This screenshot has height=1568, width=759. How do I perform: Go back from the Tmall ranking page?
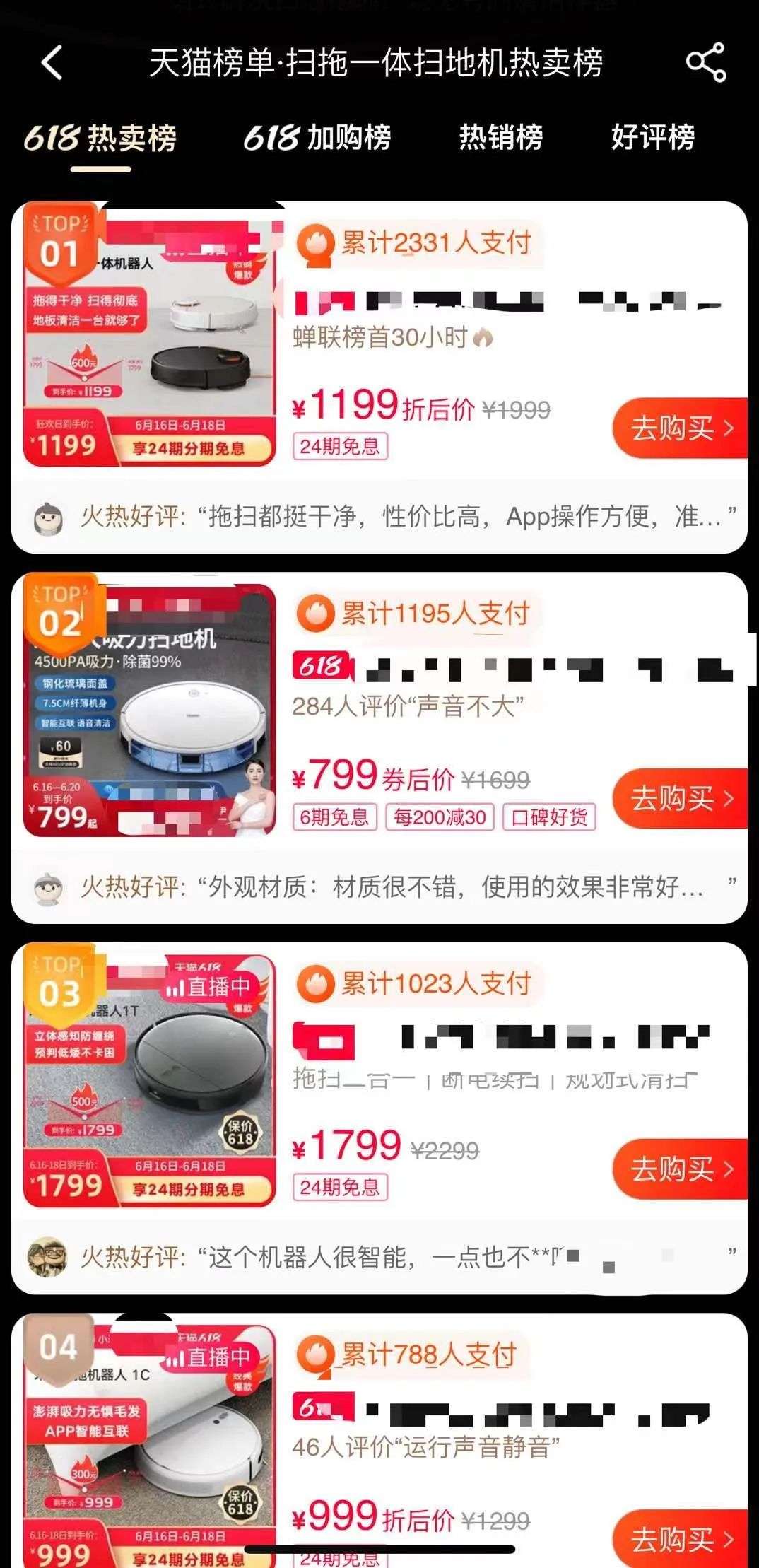(x=52, y=63)
